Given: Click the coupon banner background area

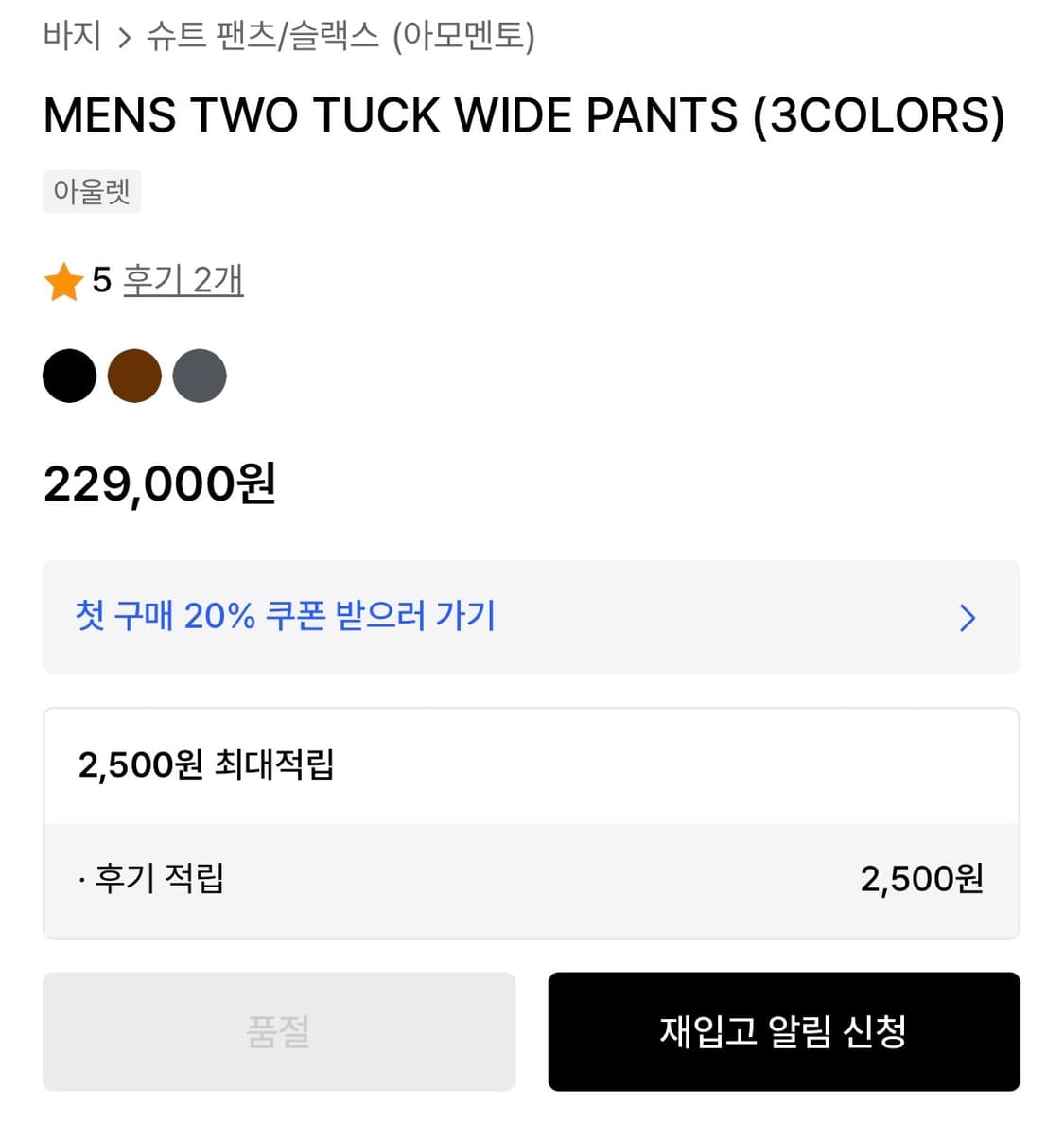Looking at the screenshot, I should tap(662, 617).
